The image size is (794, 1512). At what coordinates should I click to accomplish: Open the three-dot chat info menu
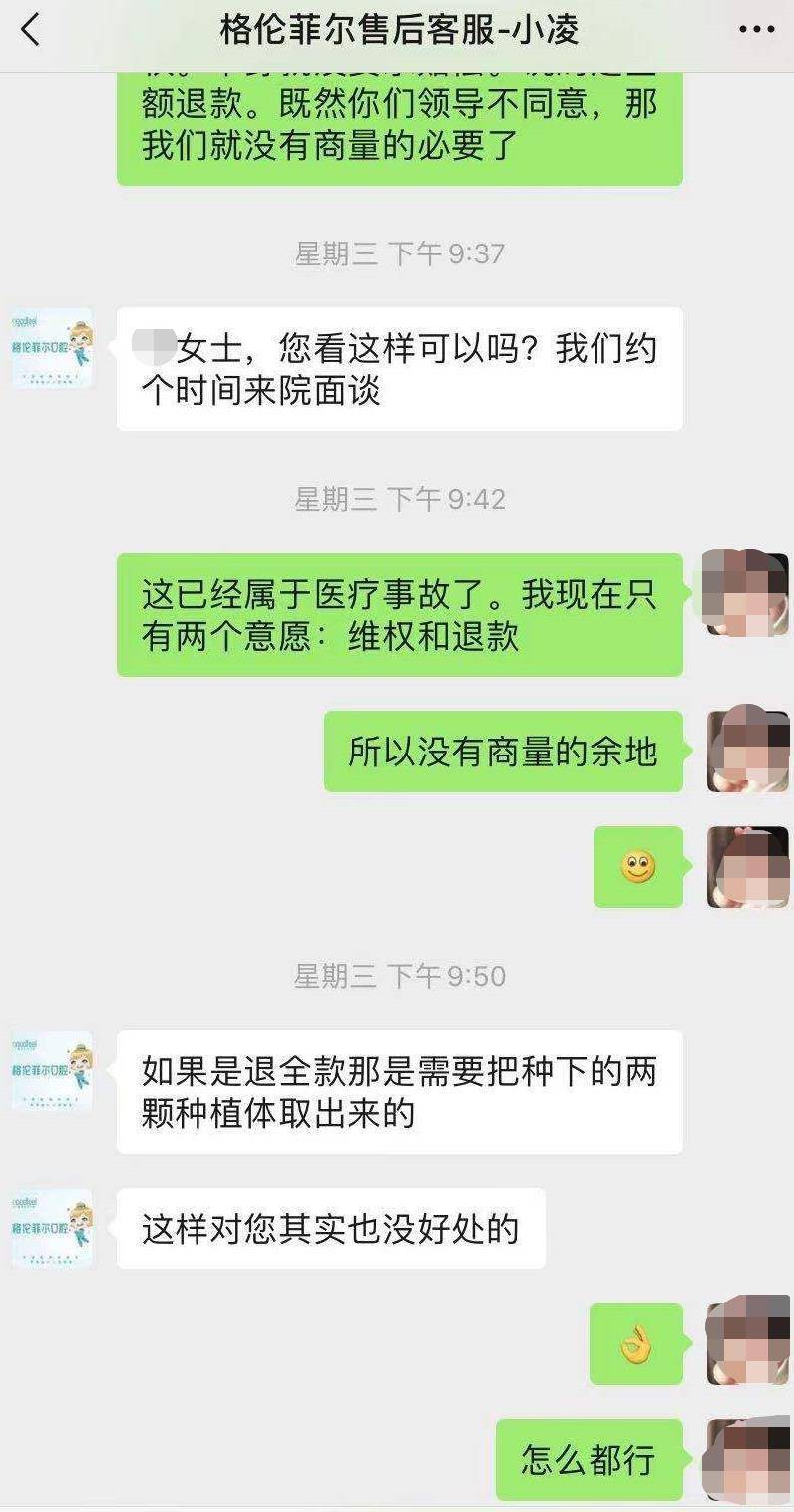point(756,30)
